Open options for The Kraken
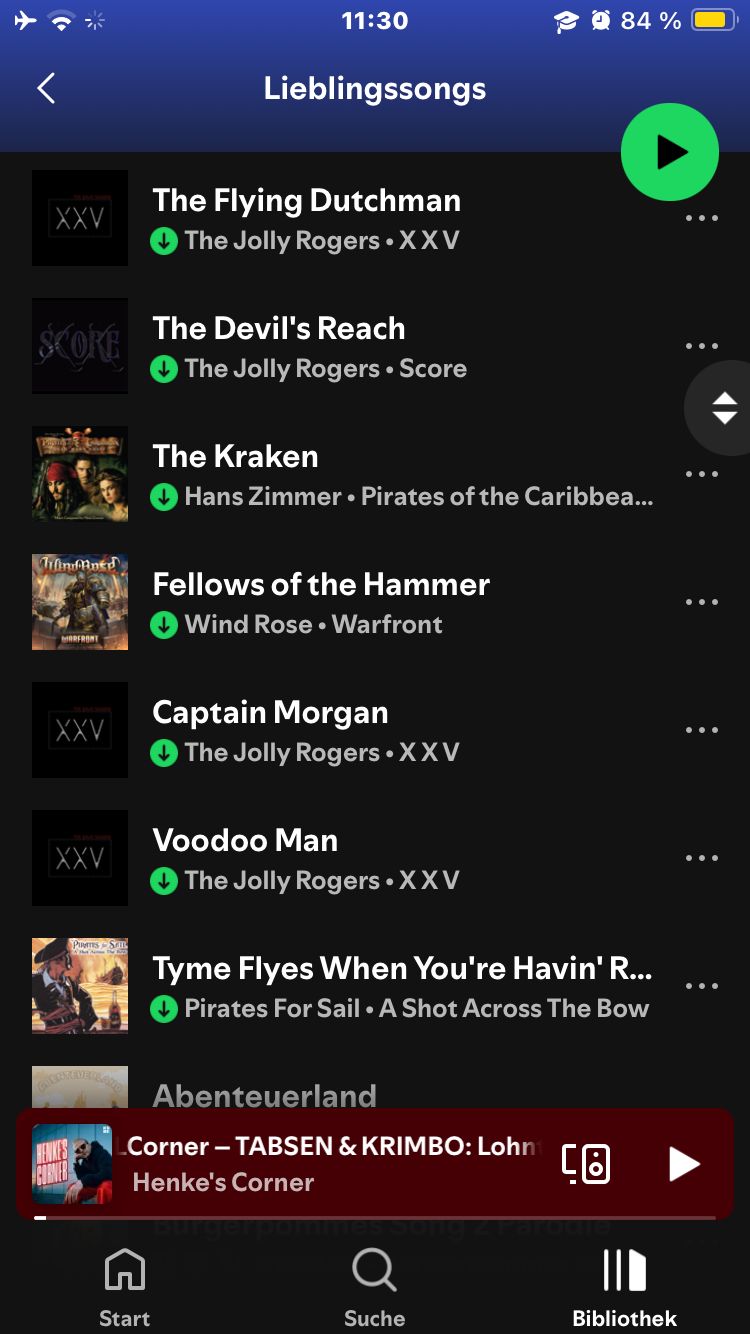Screen dimensions: 750x1334 pyautogui.click(x=701, y=474)
